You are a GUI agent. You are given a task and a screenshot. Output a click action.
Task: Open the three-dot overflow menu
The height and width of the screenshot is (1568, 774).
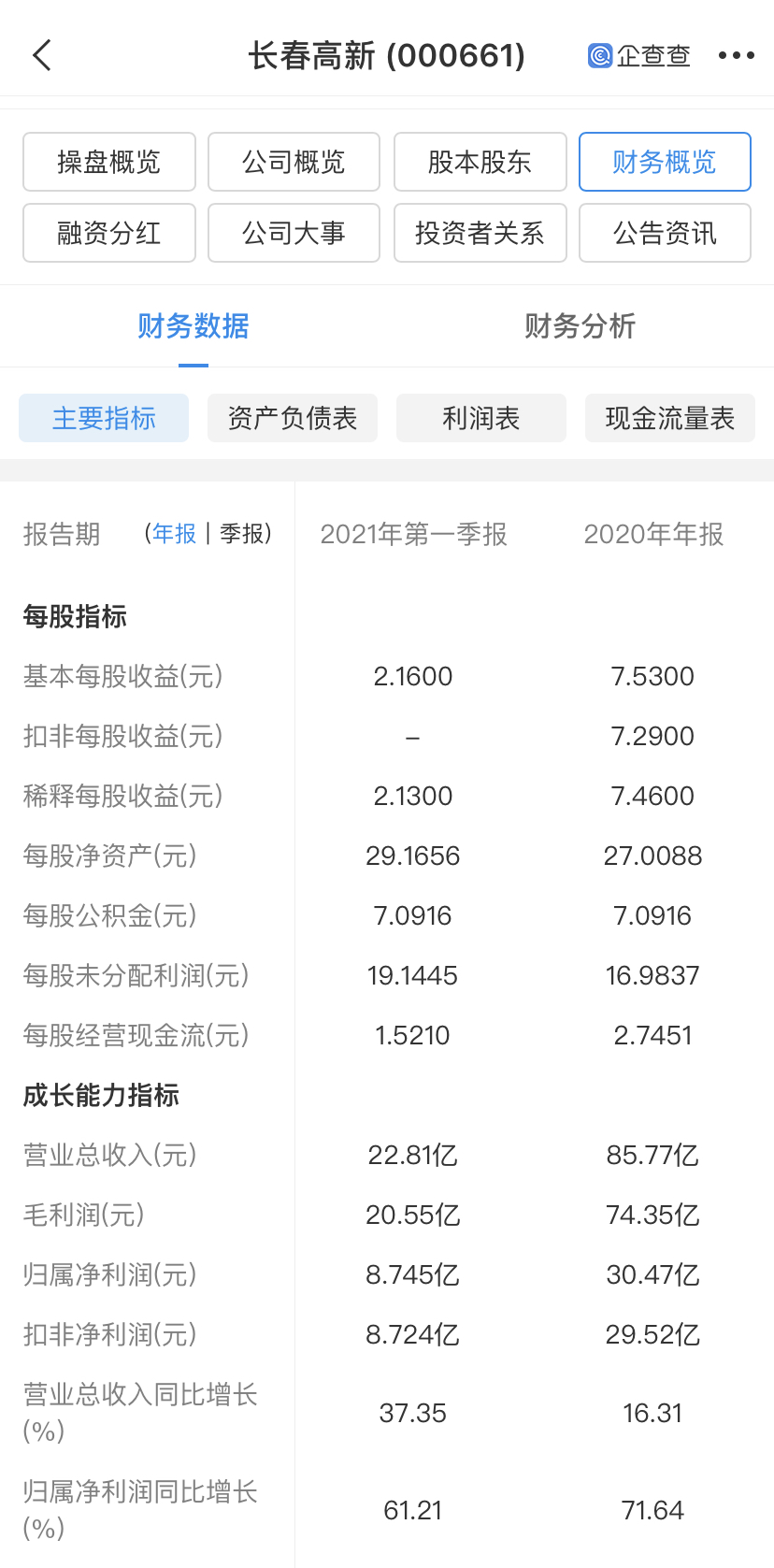click(736, 55)
